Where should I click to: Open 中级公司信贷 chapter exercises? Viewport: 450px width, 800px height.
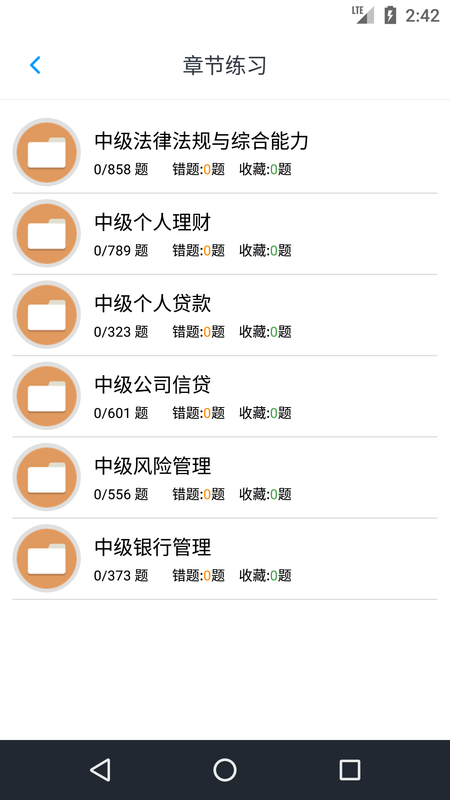click(225, 396)
